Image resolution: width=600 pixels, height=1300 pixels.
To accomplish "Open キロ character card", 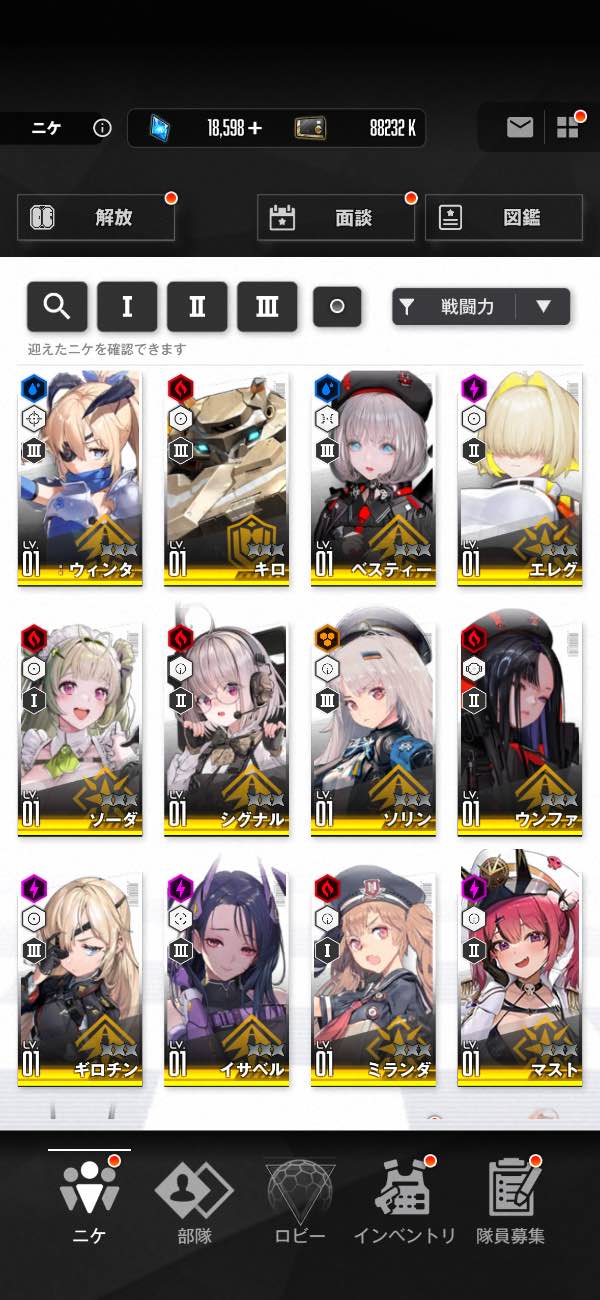I will pos(226,478).
